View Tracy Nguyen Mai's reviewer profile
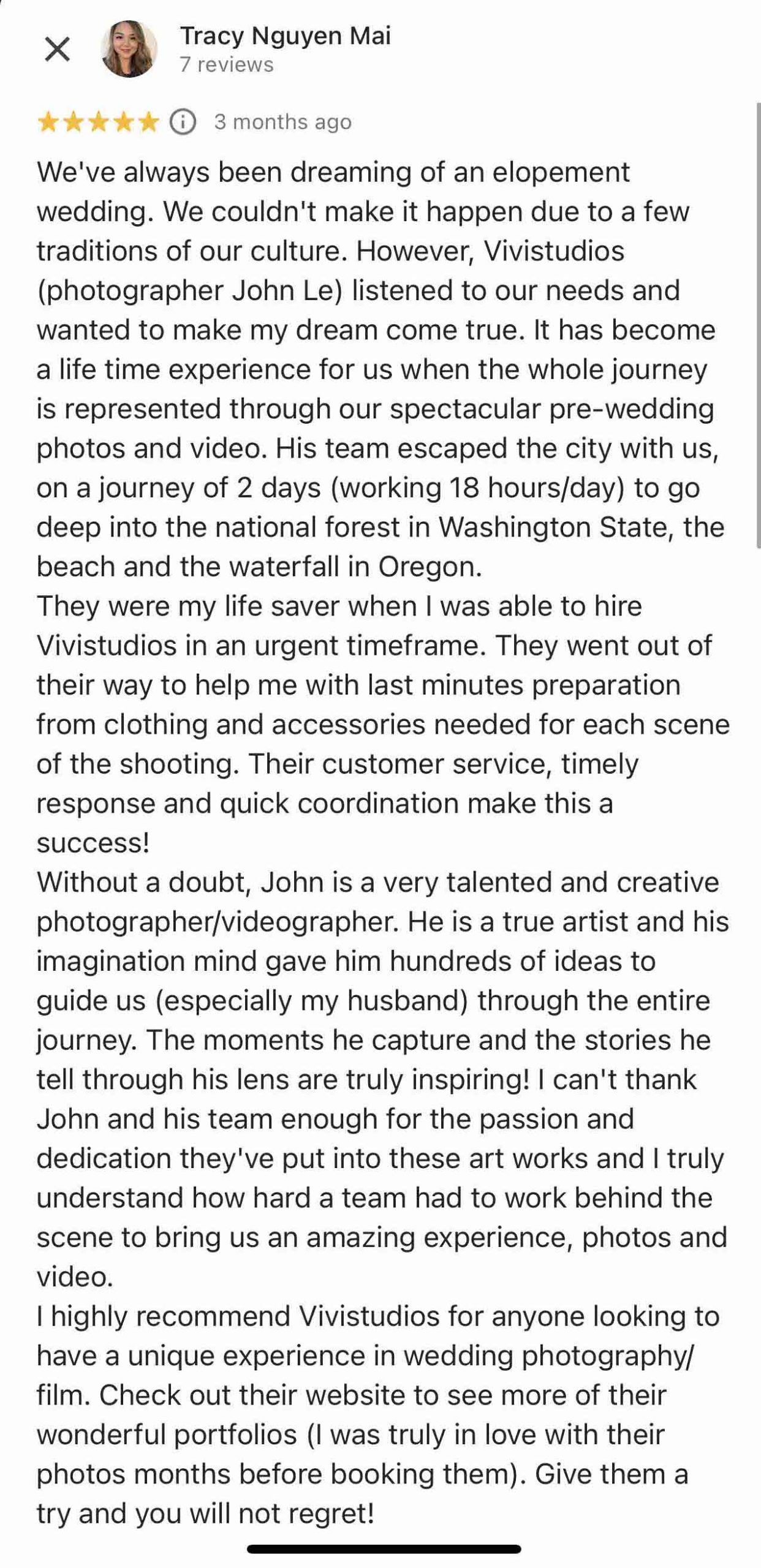This screenshot has height=1568, width=761. [285, 36]
